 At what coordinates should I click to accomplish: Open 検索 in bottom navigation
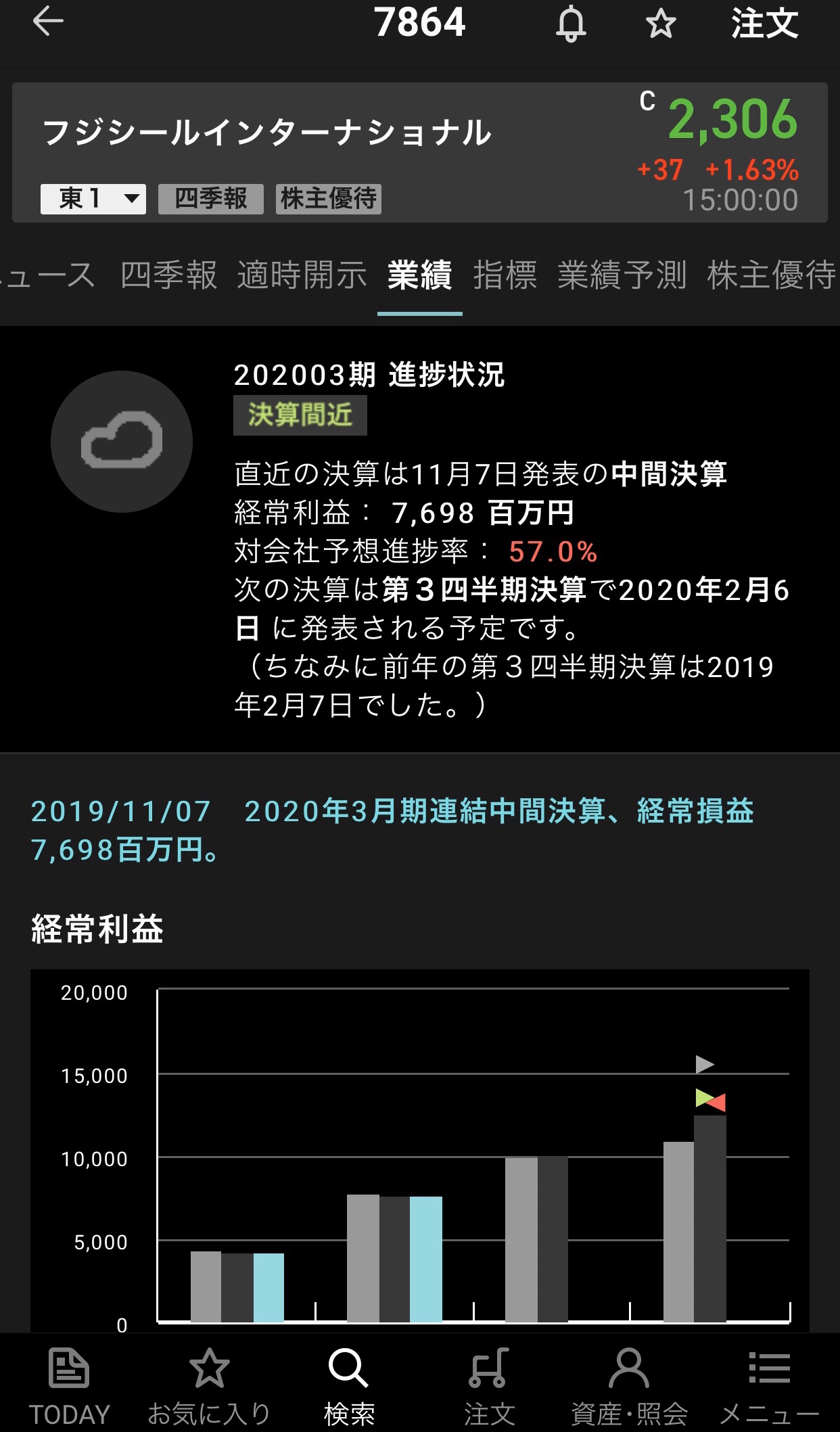(349, 1385)
